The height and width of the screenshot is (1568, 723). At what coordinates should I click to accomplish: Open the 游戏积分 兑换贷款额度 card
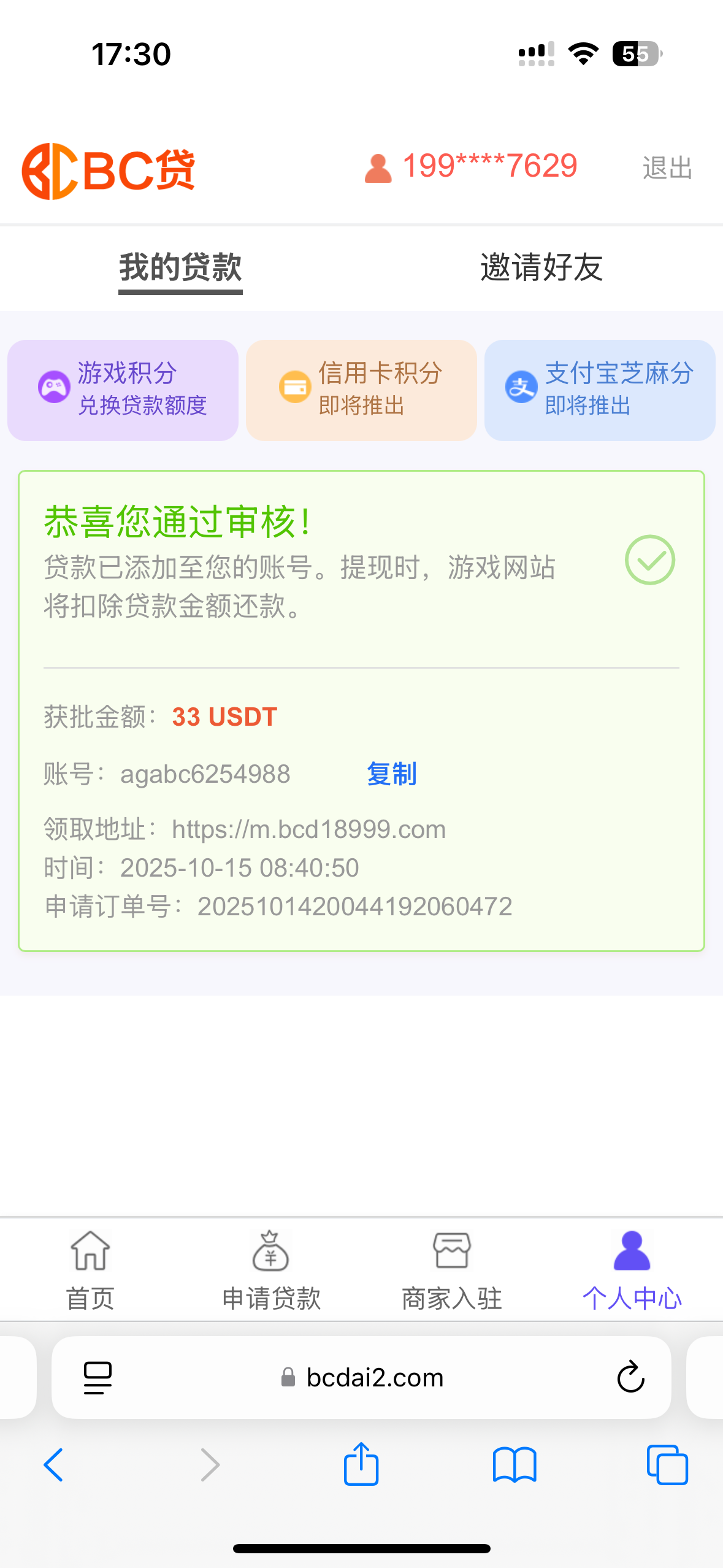tap(123, 390)
